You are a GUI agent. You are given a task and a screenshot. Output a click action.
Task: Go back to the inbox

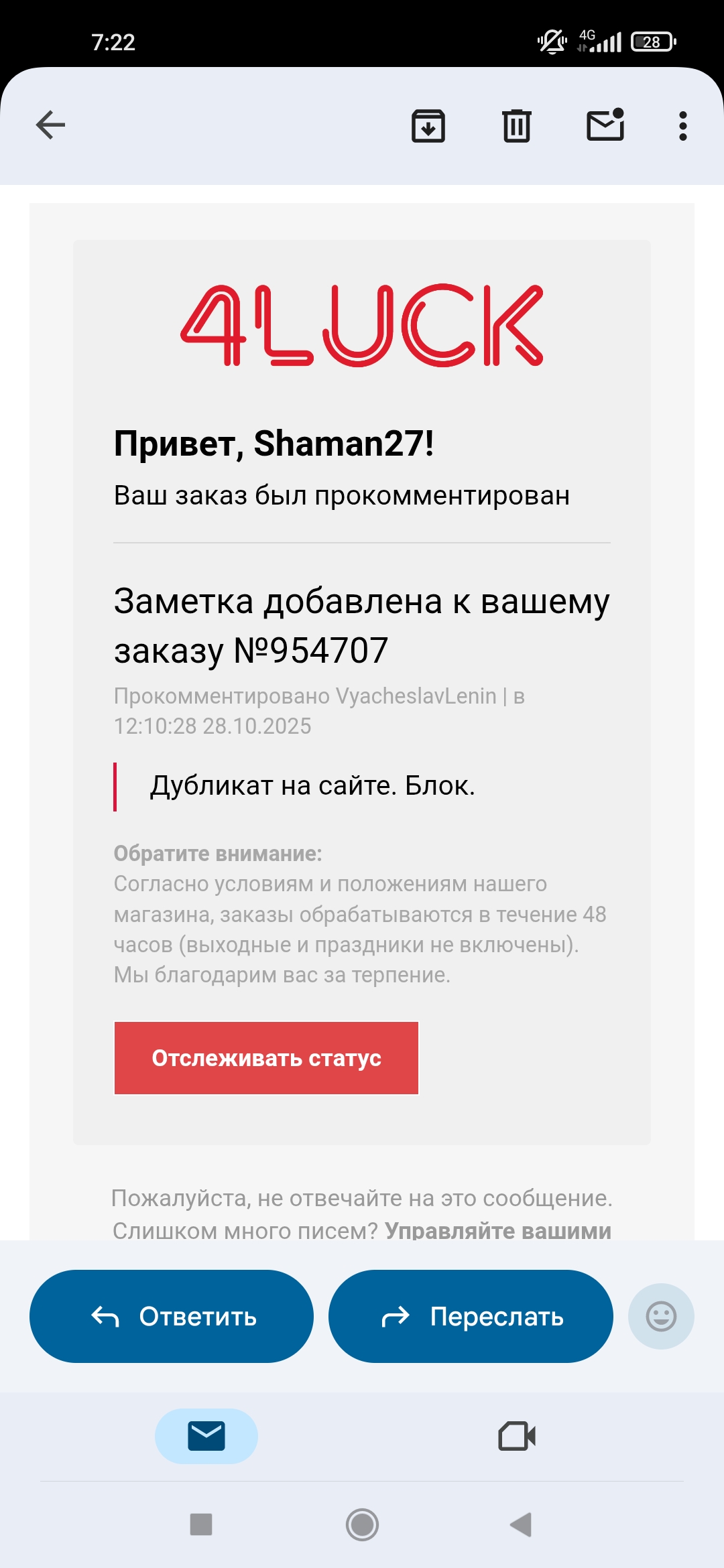point(50,125)
